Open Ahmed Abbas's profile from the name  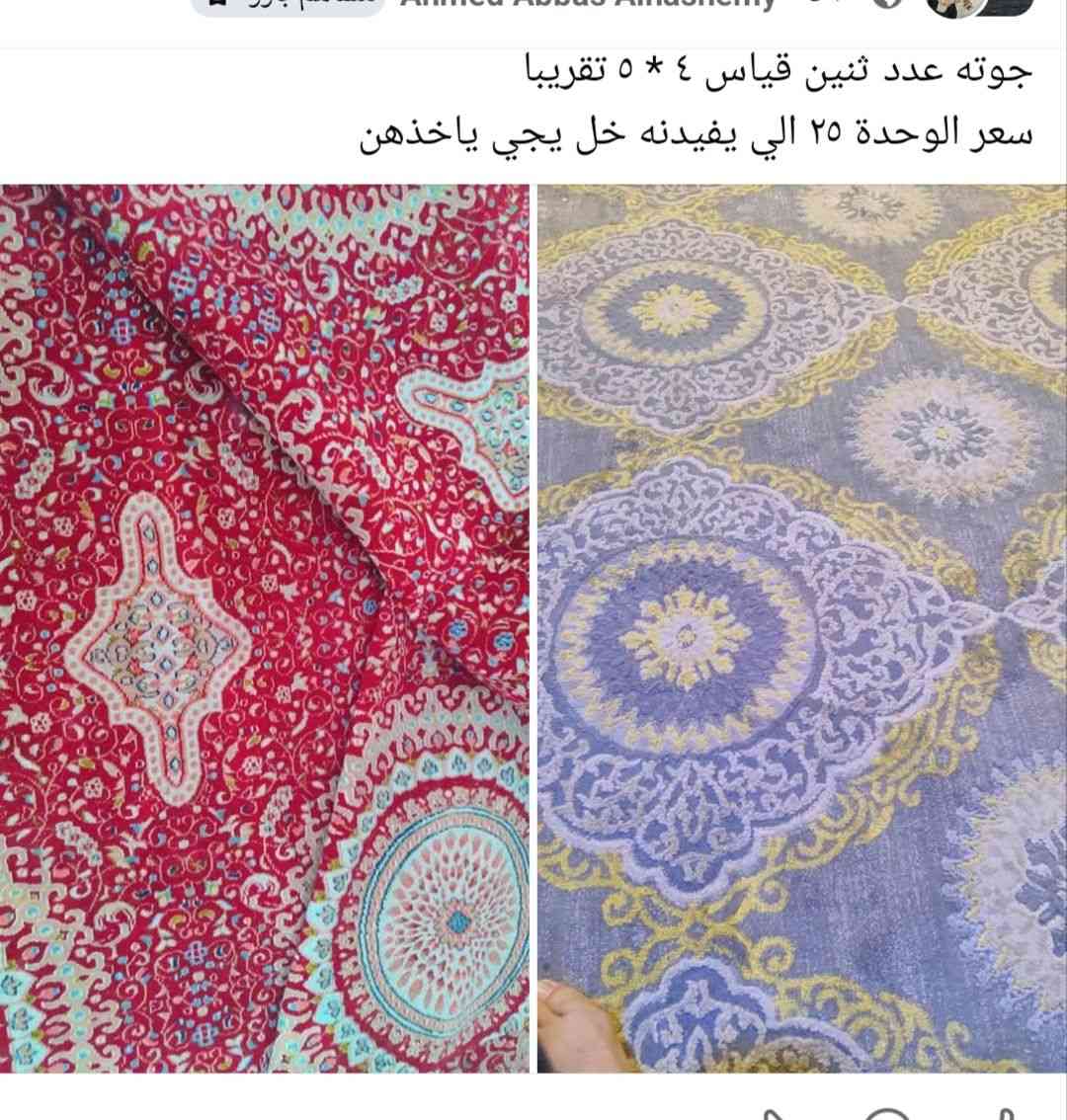tap(588, 4)
